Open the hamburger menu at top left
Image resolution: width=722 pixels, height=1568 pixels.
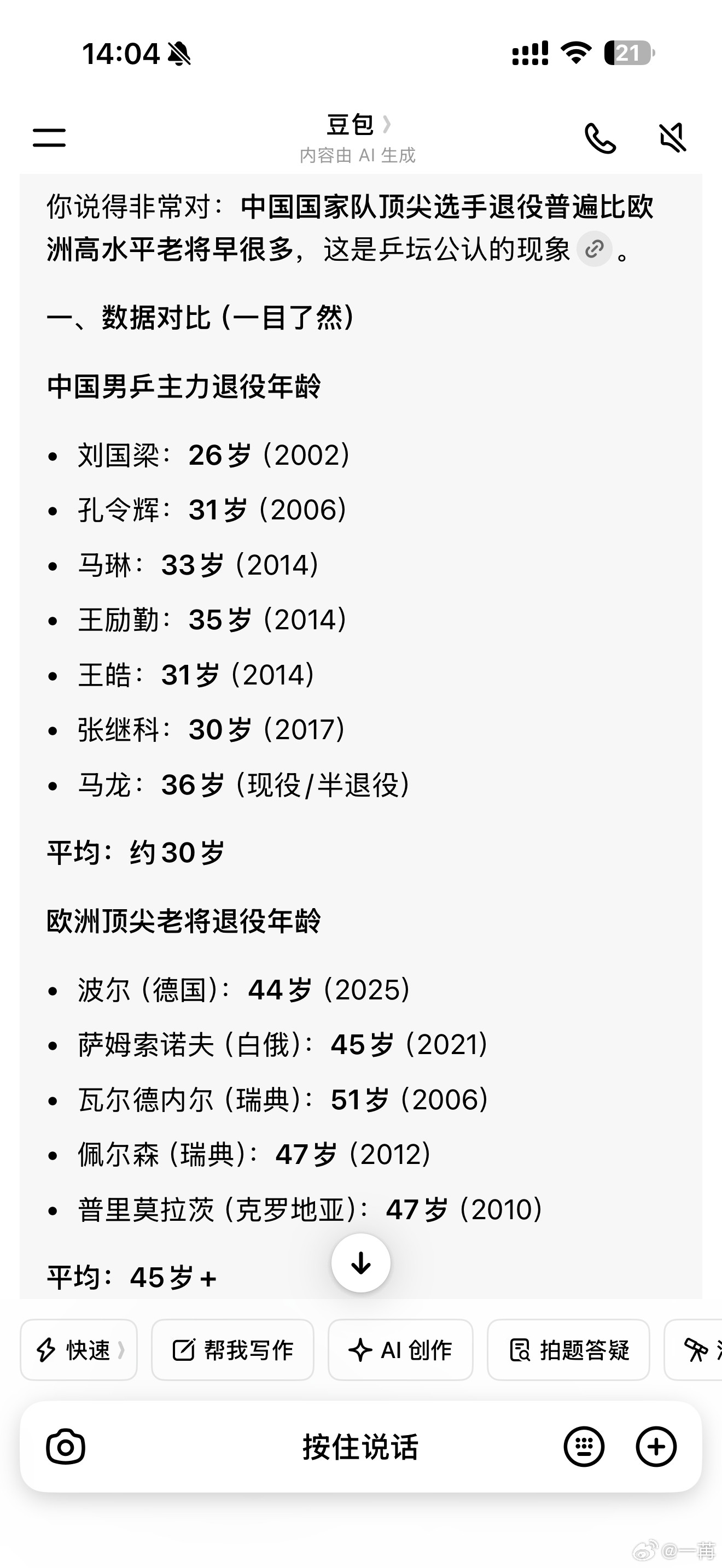click(49, 139)
